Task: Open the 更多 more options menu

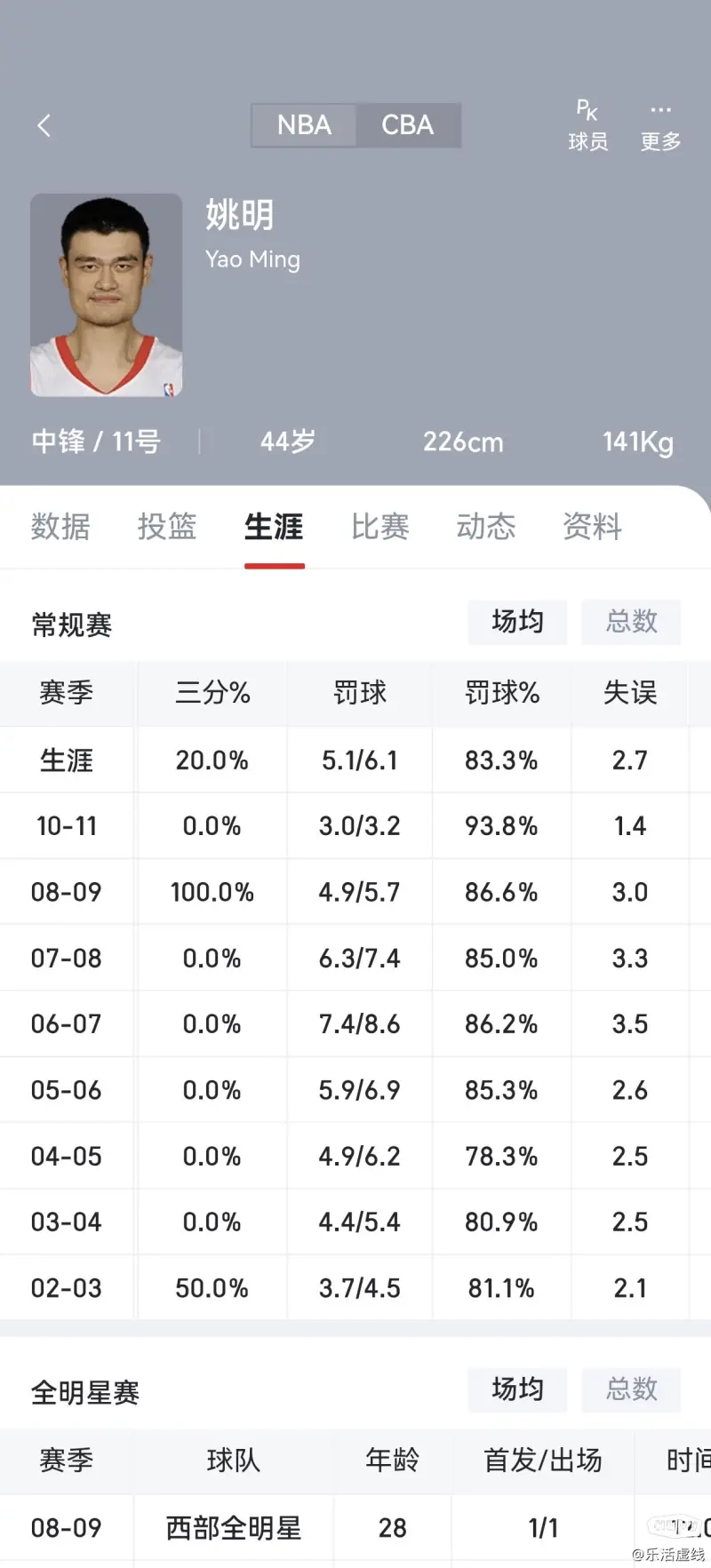Action: click(660, 125)
